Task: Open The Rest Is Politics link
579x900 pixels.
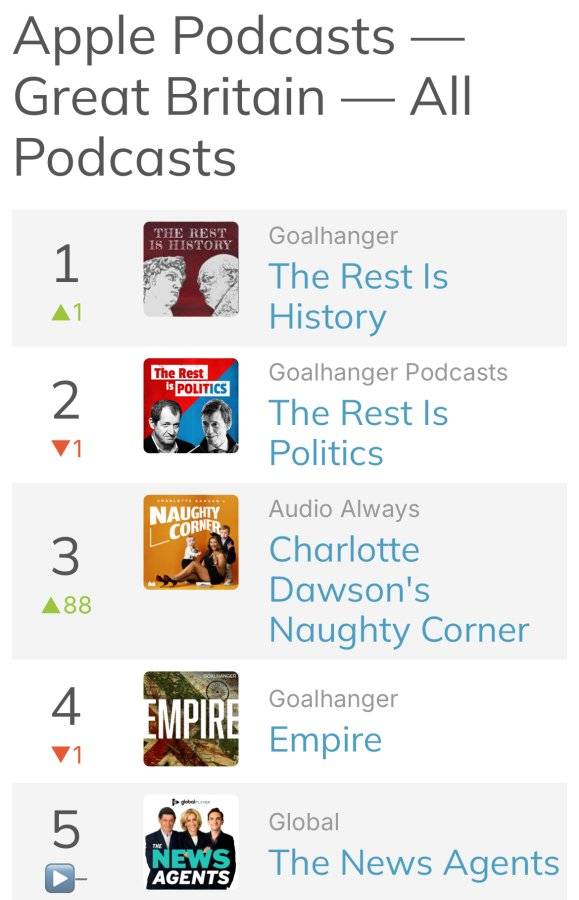Action: 358,433
